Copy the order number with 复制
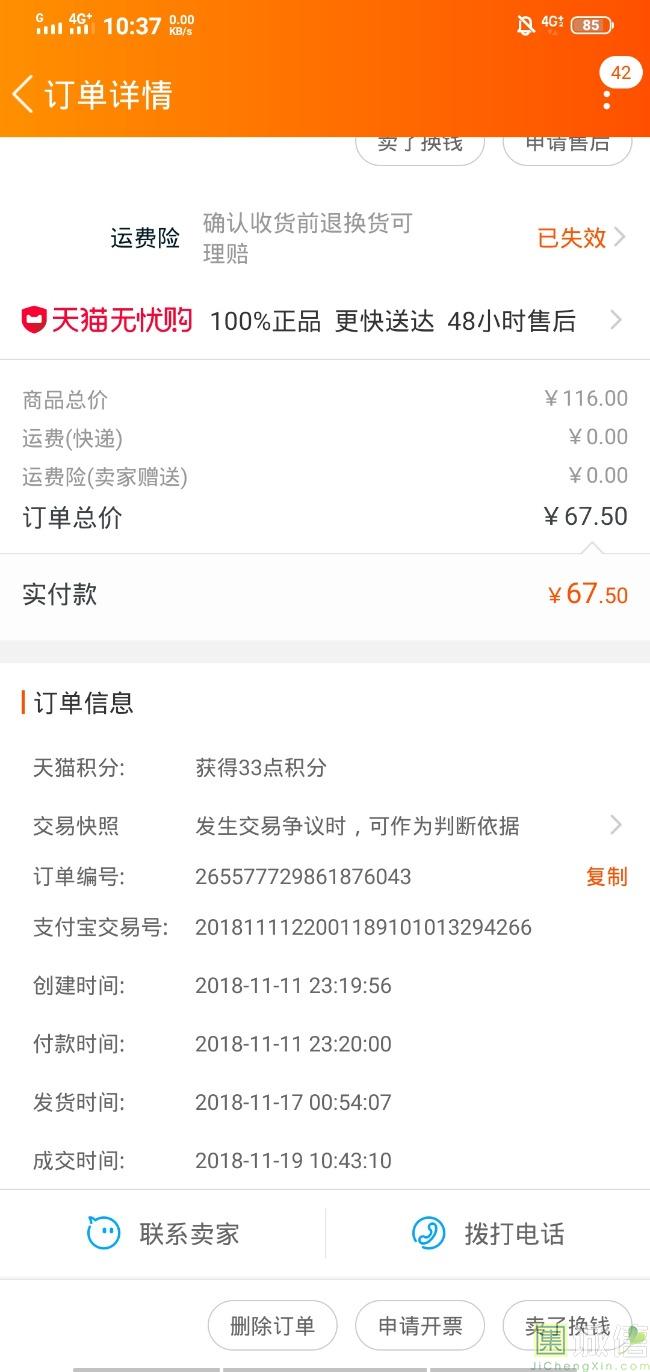 click(606, 877)
